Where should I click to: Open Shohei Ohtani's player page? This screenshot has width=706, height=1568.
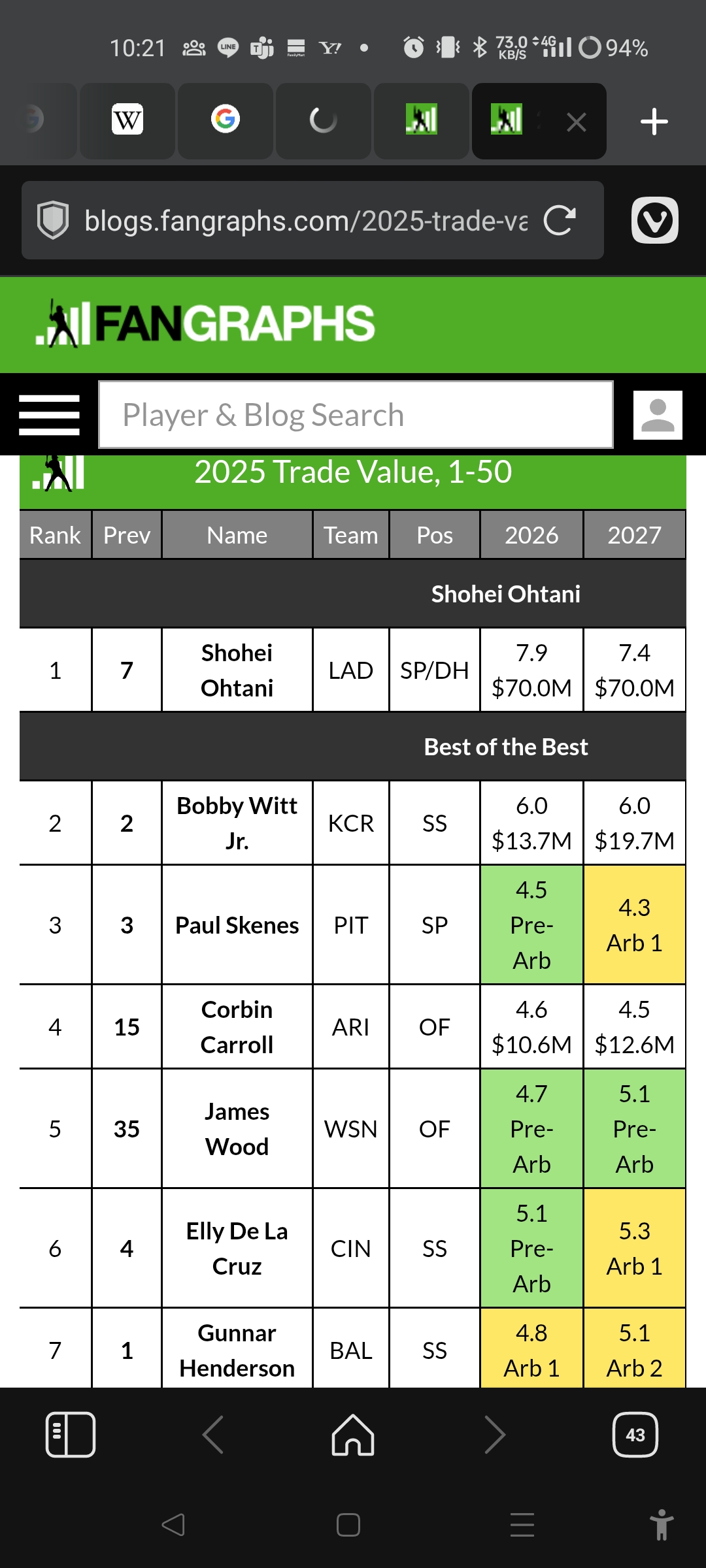click(237, 670)
